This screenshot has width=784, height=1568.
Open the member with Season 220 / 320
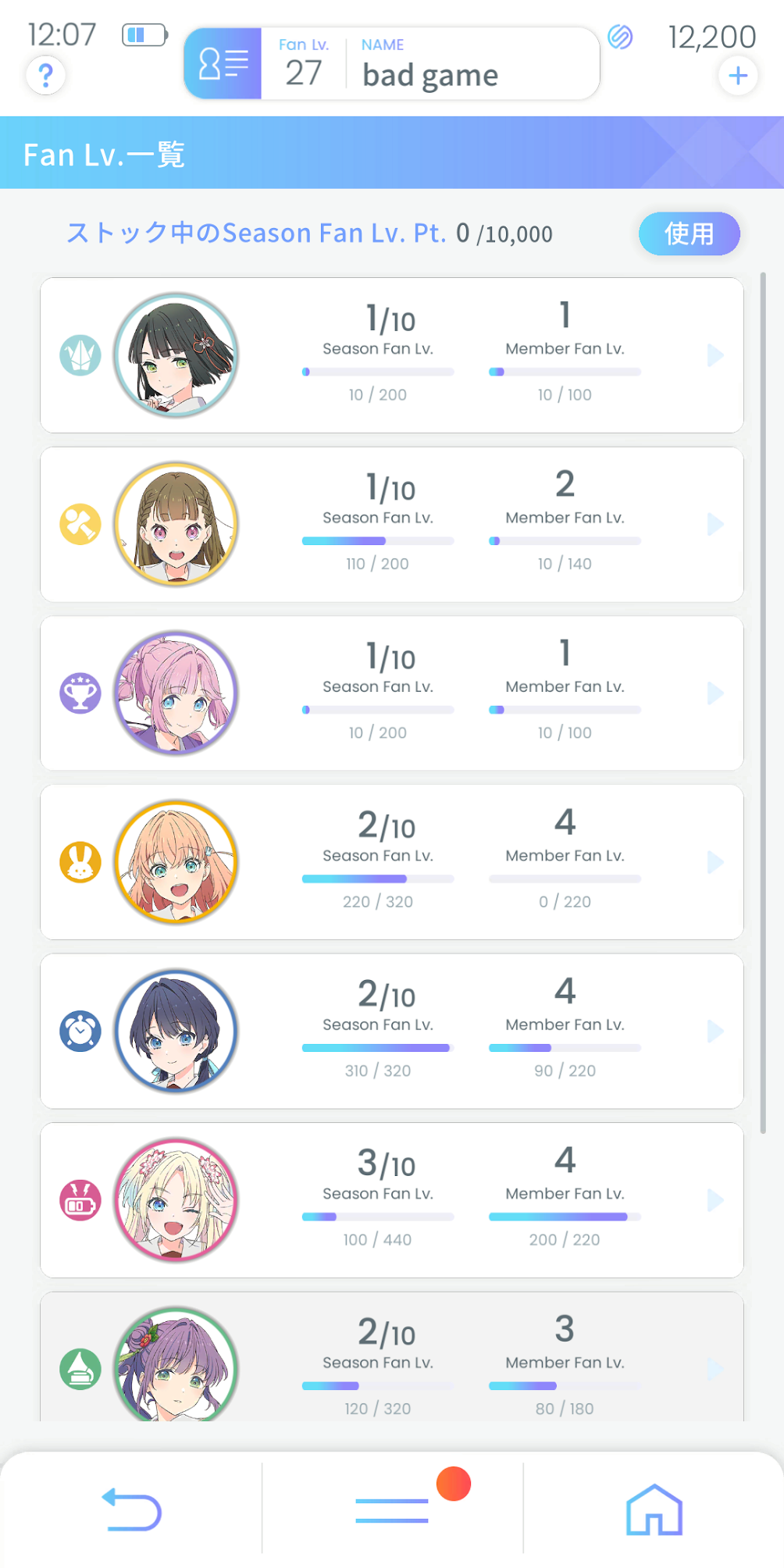392,862
